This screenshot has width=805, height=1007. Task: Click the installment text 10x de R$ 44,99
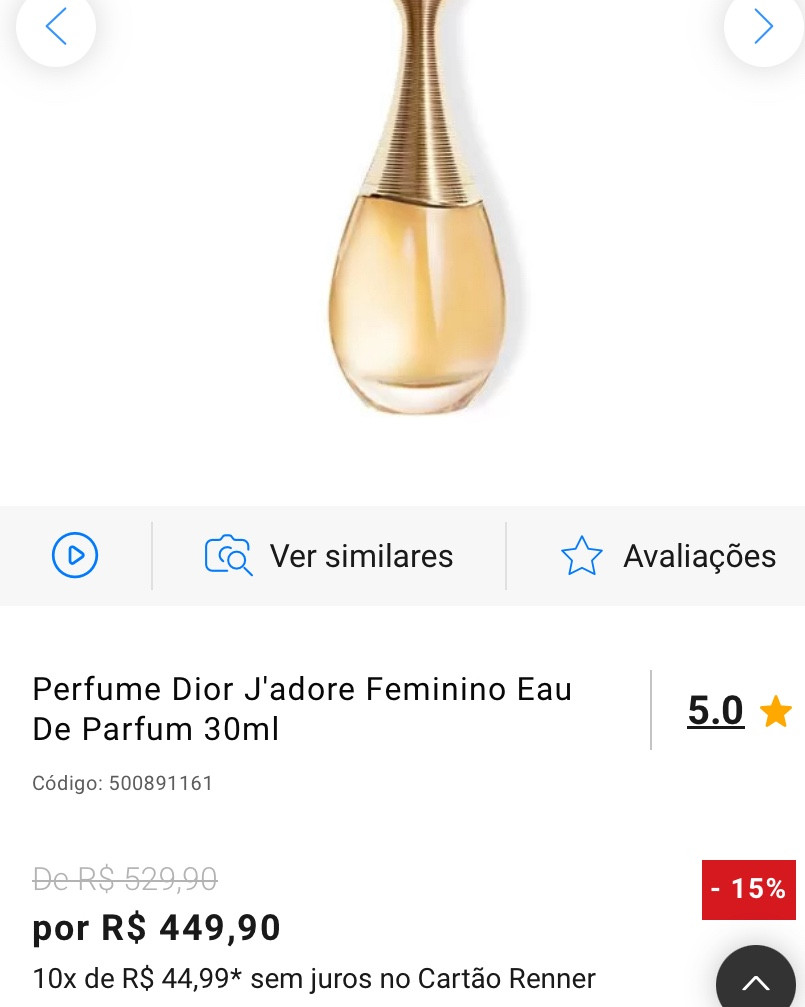coord(313,978)
